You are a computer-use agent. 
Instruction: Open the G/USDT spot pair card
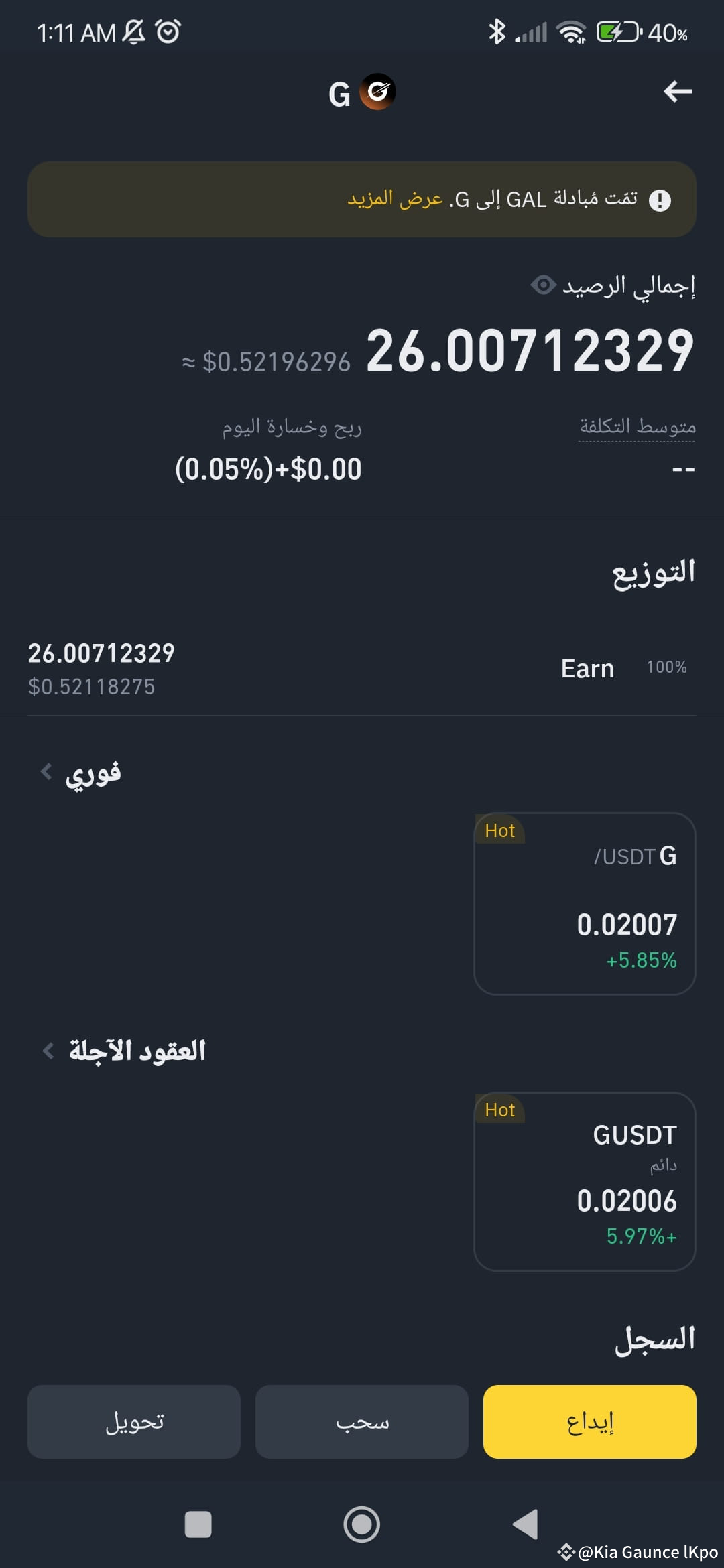(x=585, y=903)
